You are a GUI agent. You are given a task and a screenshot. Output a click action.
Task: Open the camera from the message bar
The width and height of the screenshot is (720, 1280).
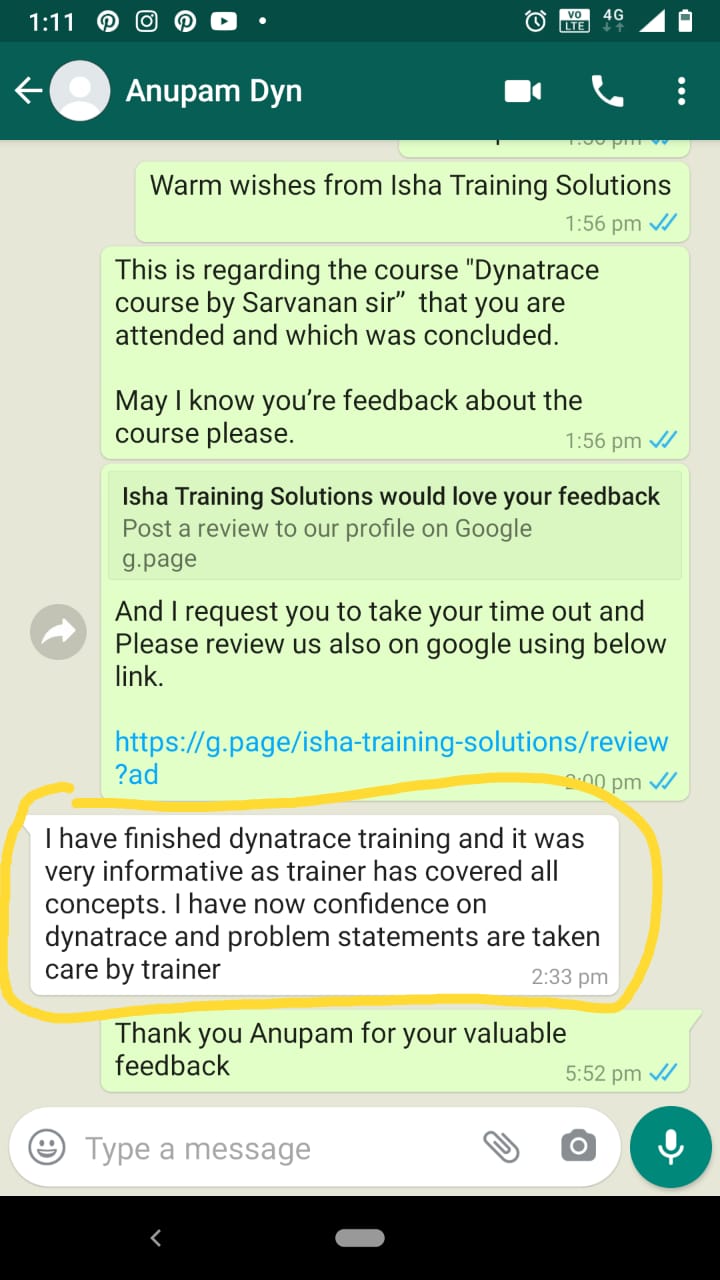(577, 1146)
